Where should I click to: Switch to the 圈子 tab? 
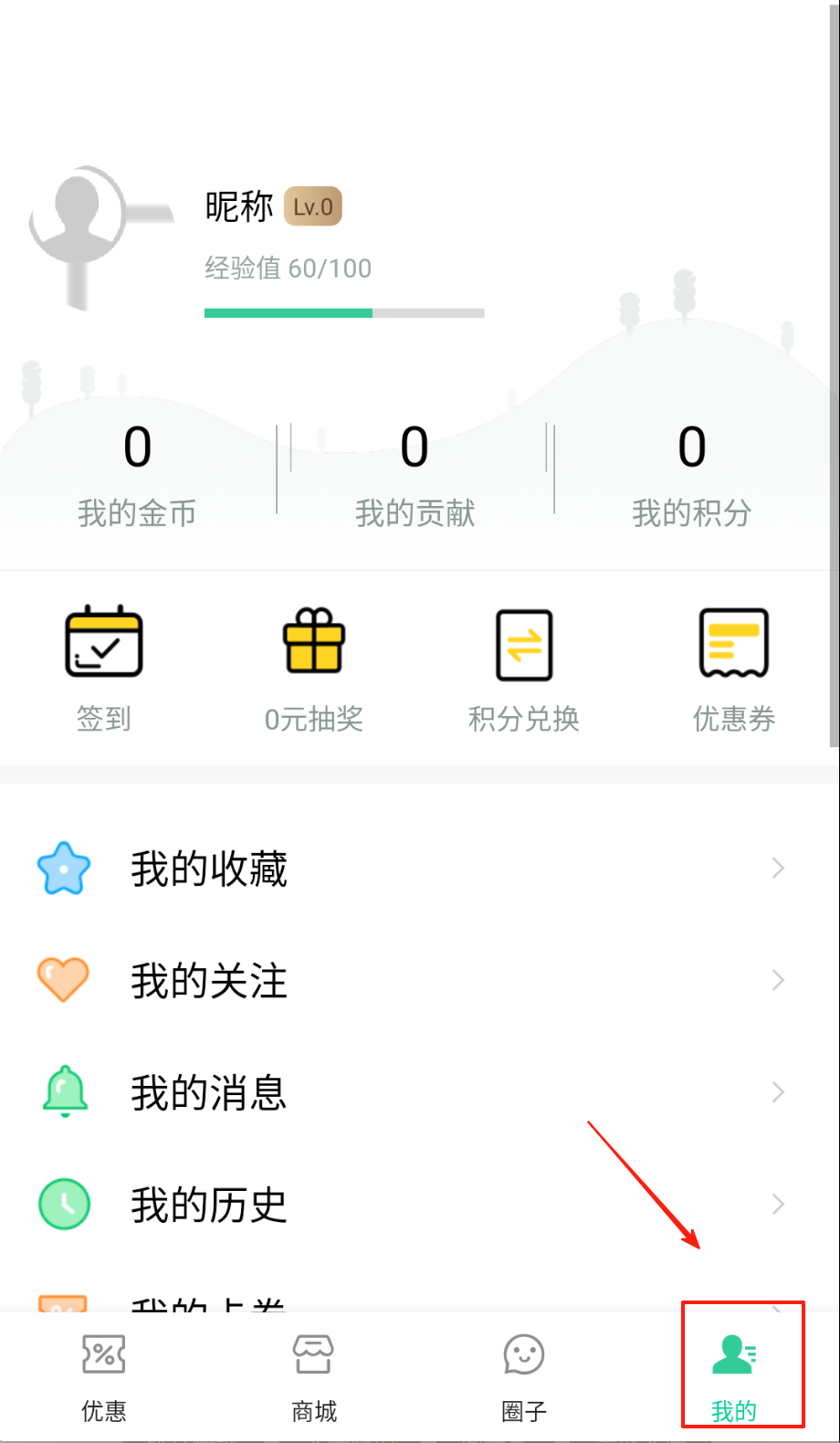pyautogui.click(x=524, y=1376)
